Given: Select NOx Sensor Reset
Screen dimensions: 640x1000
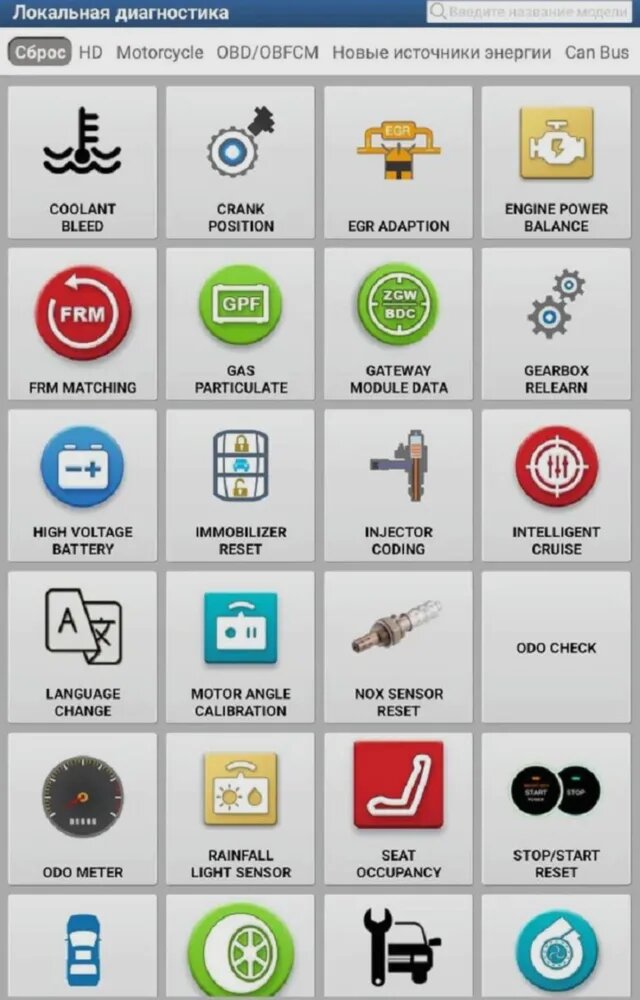Looking at the screenshot, I should 398,647.
